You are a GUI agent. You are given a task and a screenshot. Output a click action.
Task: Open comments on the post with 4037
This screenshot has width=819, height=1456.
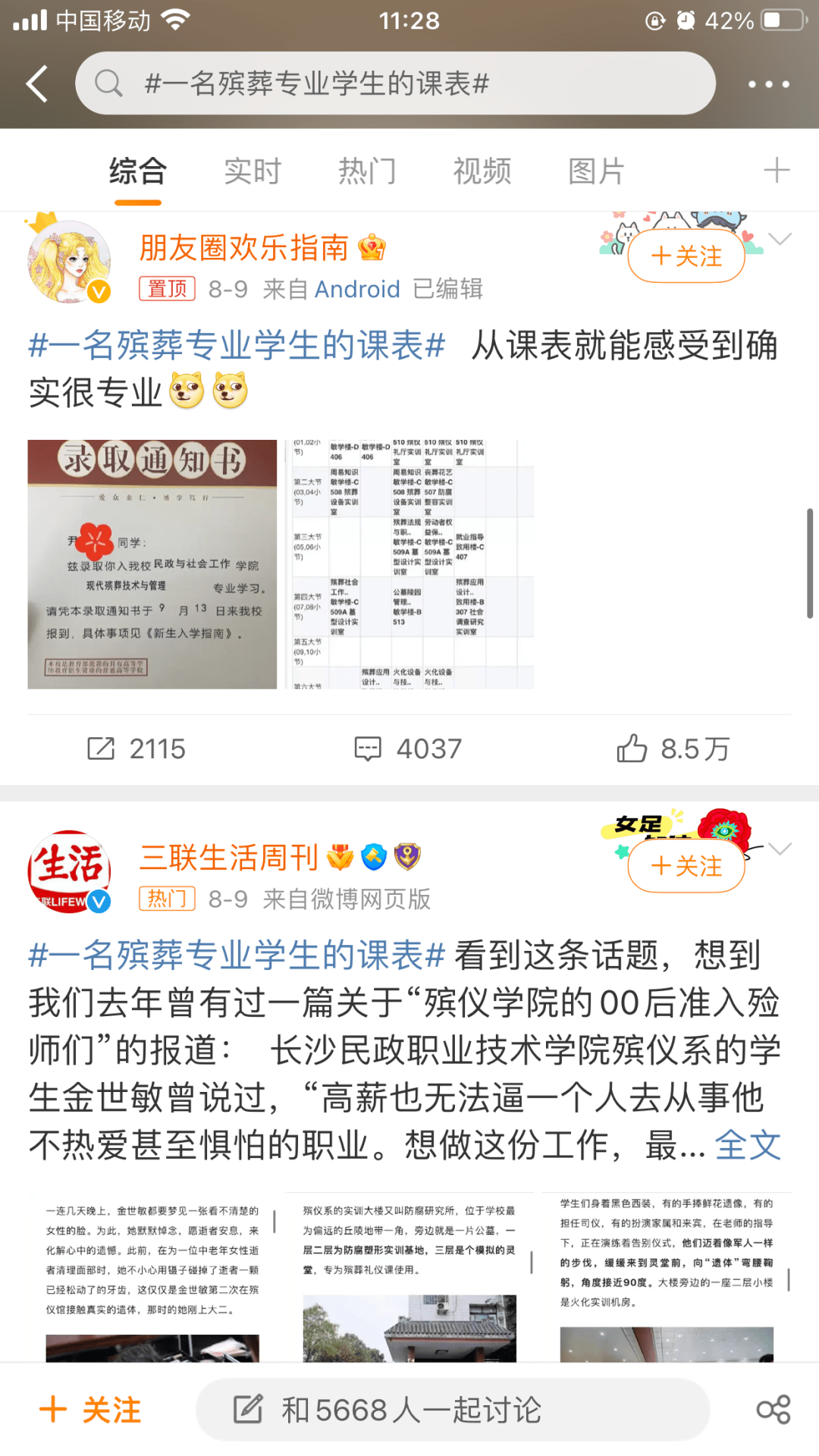click(x=409, y=749)
